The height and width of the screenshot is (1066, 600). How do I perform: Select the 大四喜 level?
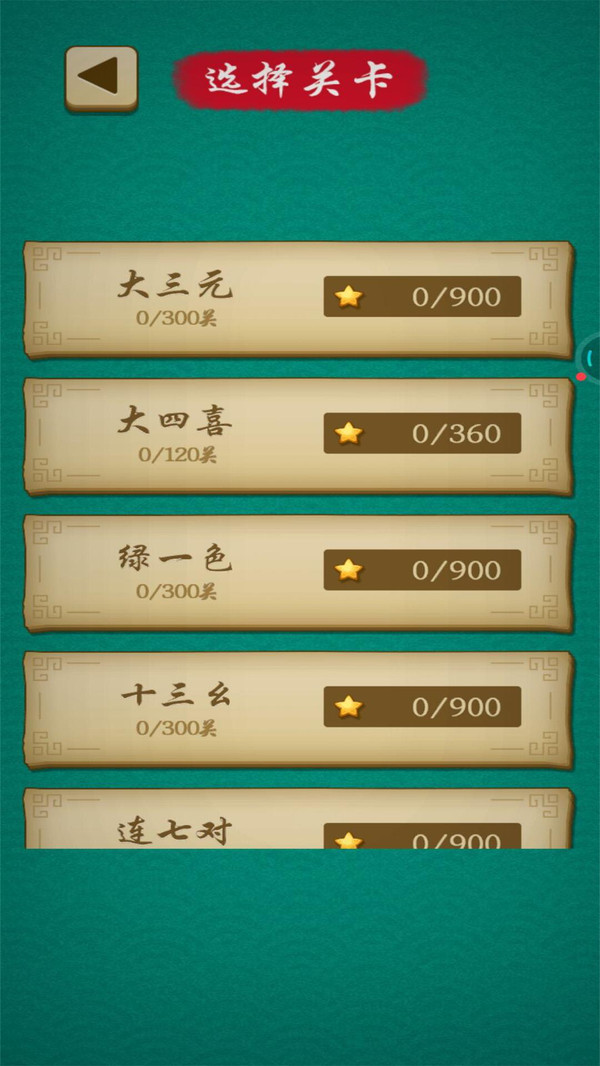tap(298, 435)
